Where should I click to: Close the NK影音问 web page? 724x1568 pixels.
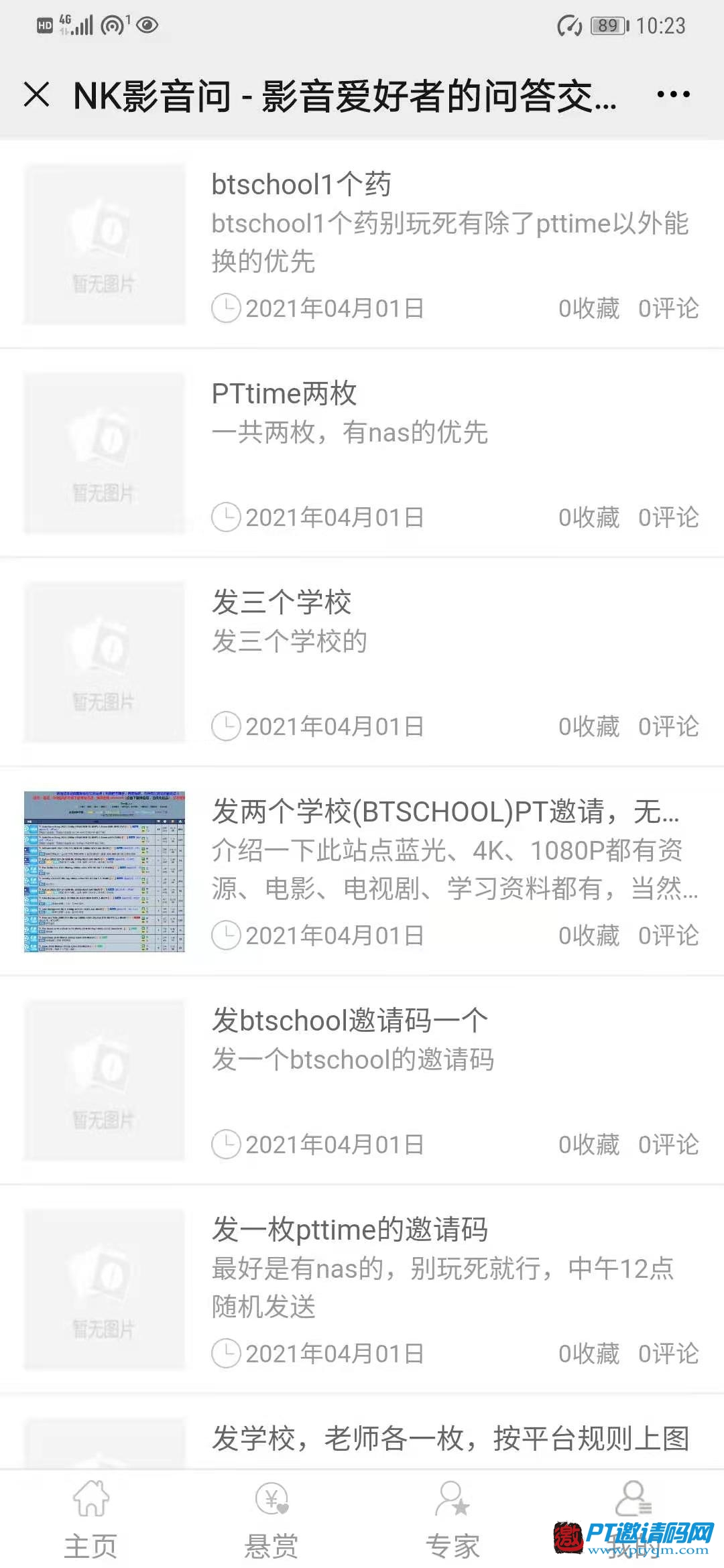coord(37,94)
